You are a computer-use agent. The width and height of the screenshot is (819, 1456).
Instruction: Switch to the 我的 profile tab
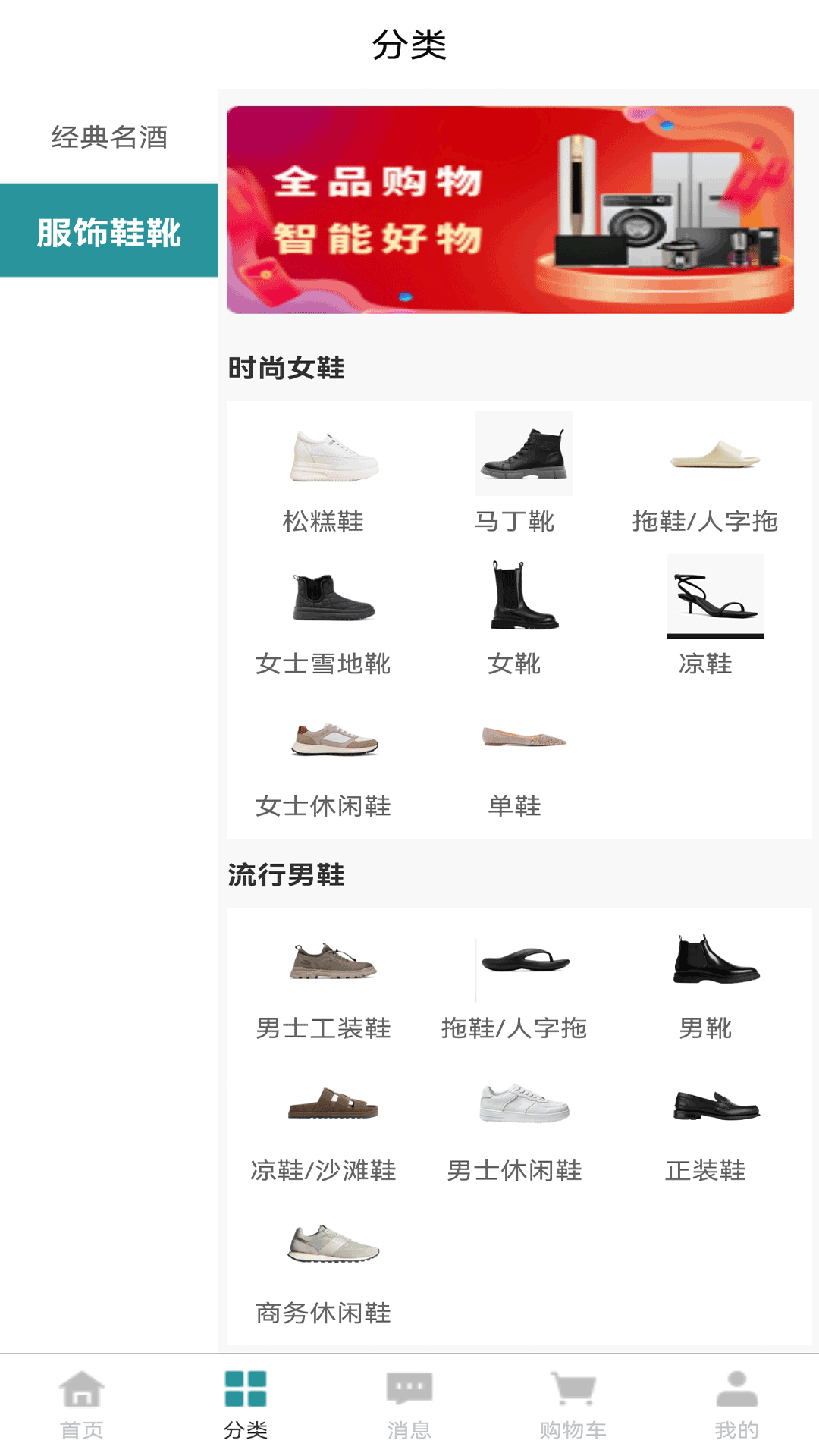click(737, 1403)
